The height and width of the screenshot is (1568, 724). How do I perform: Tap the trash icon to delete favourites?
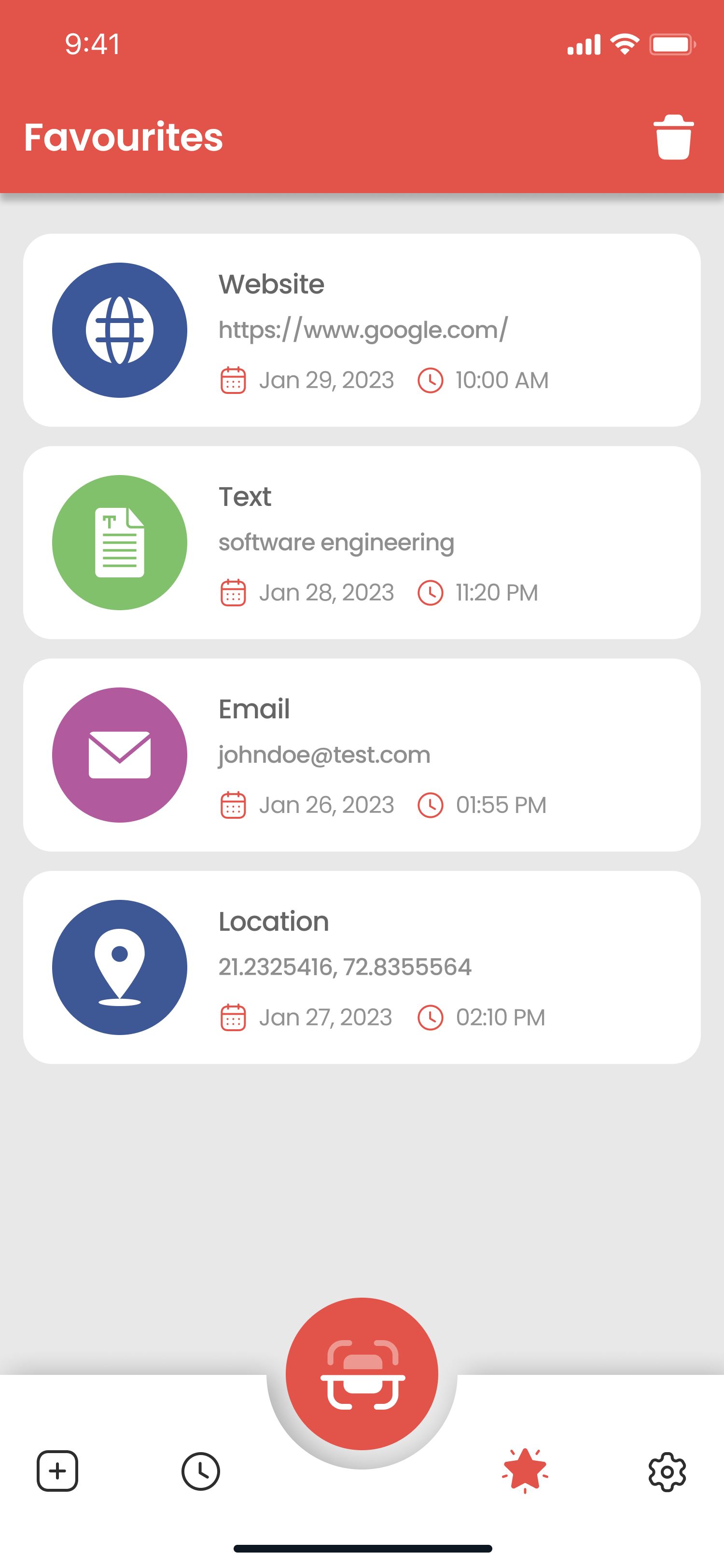click(673, 137)
